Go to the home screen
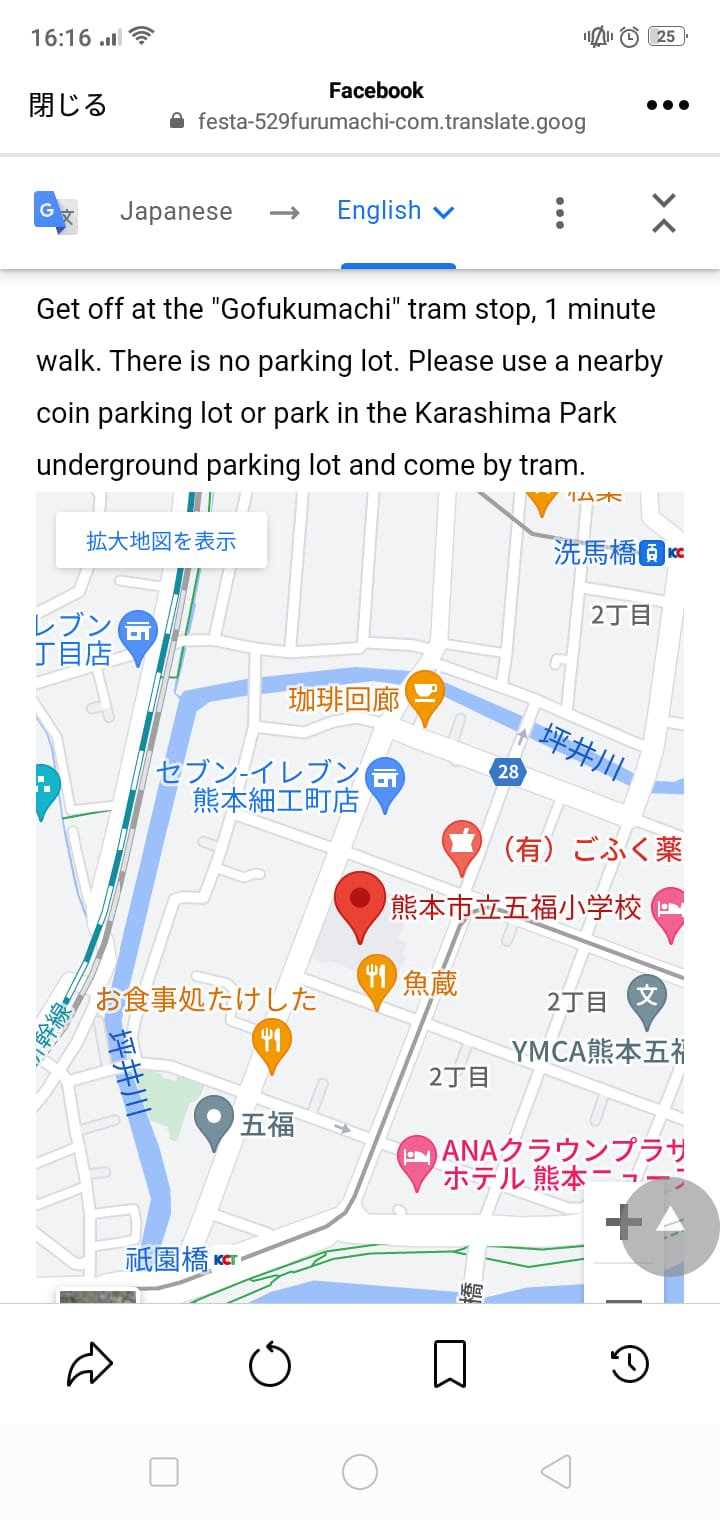The height and width of the screenshot is (1520, 720). tap(360, 1471)
